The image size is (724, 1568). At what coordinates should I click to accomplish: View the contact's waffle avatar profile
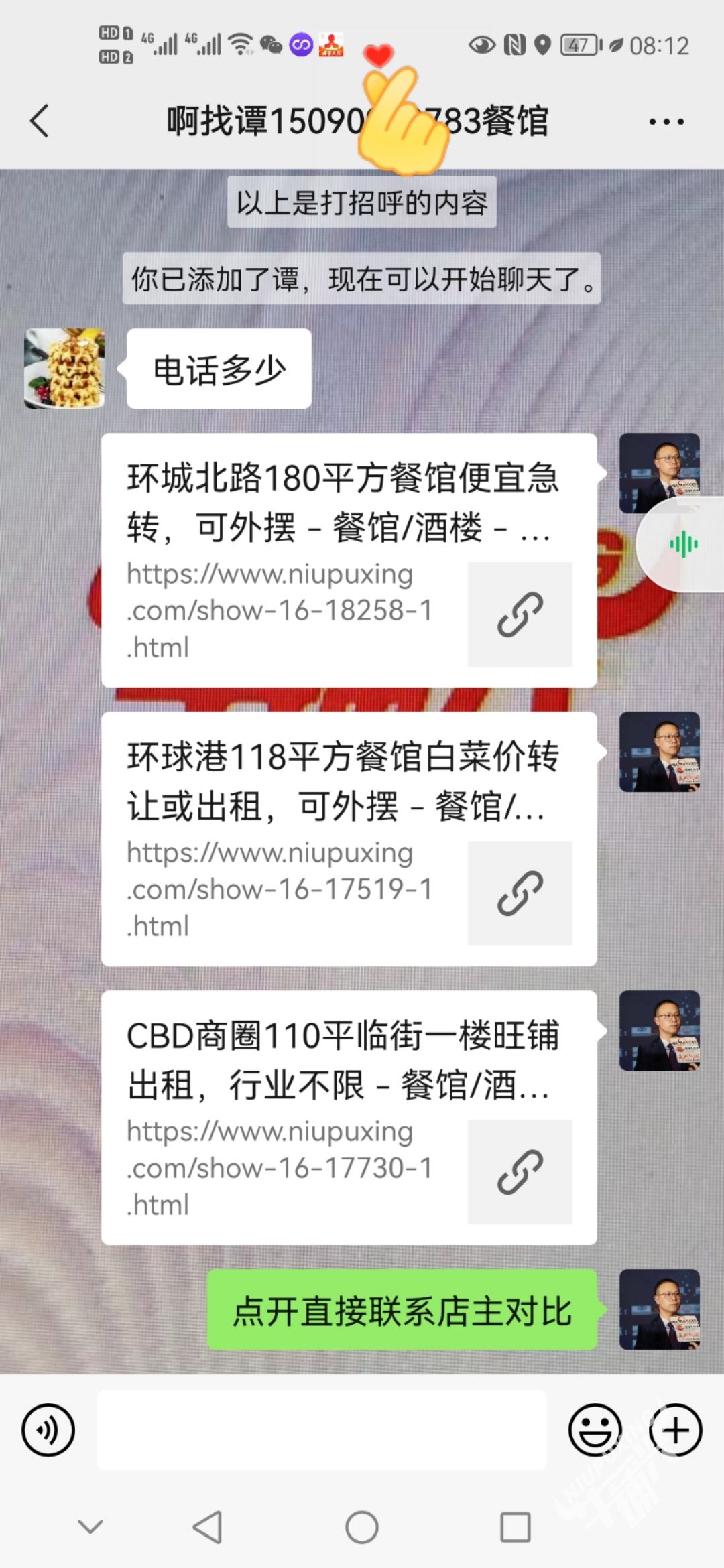64,369
